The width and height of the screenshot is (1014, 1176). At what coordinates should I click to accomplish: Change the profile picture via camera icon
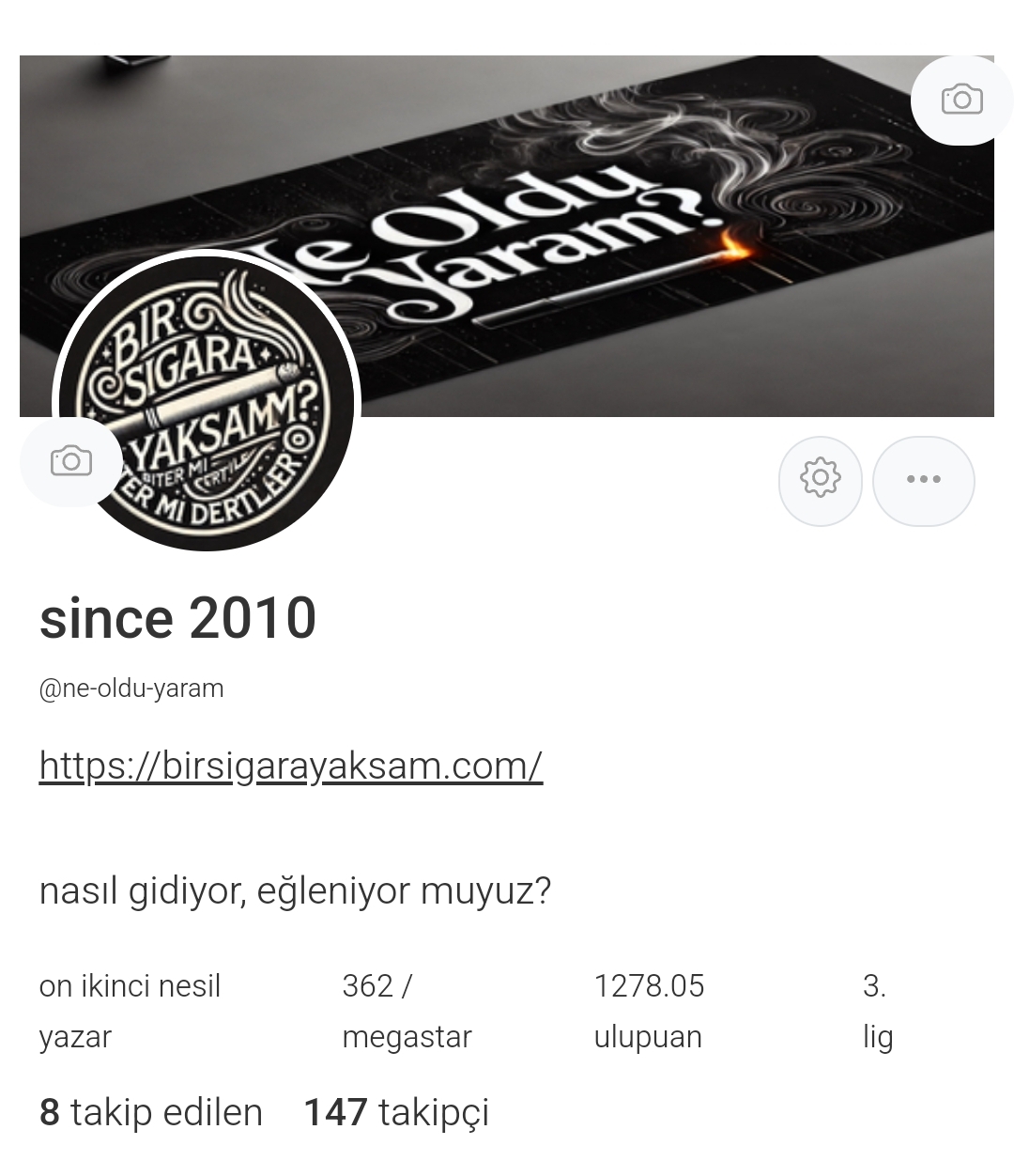71,461
